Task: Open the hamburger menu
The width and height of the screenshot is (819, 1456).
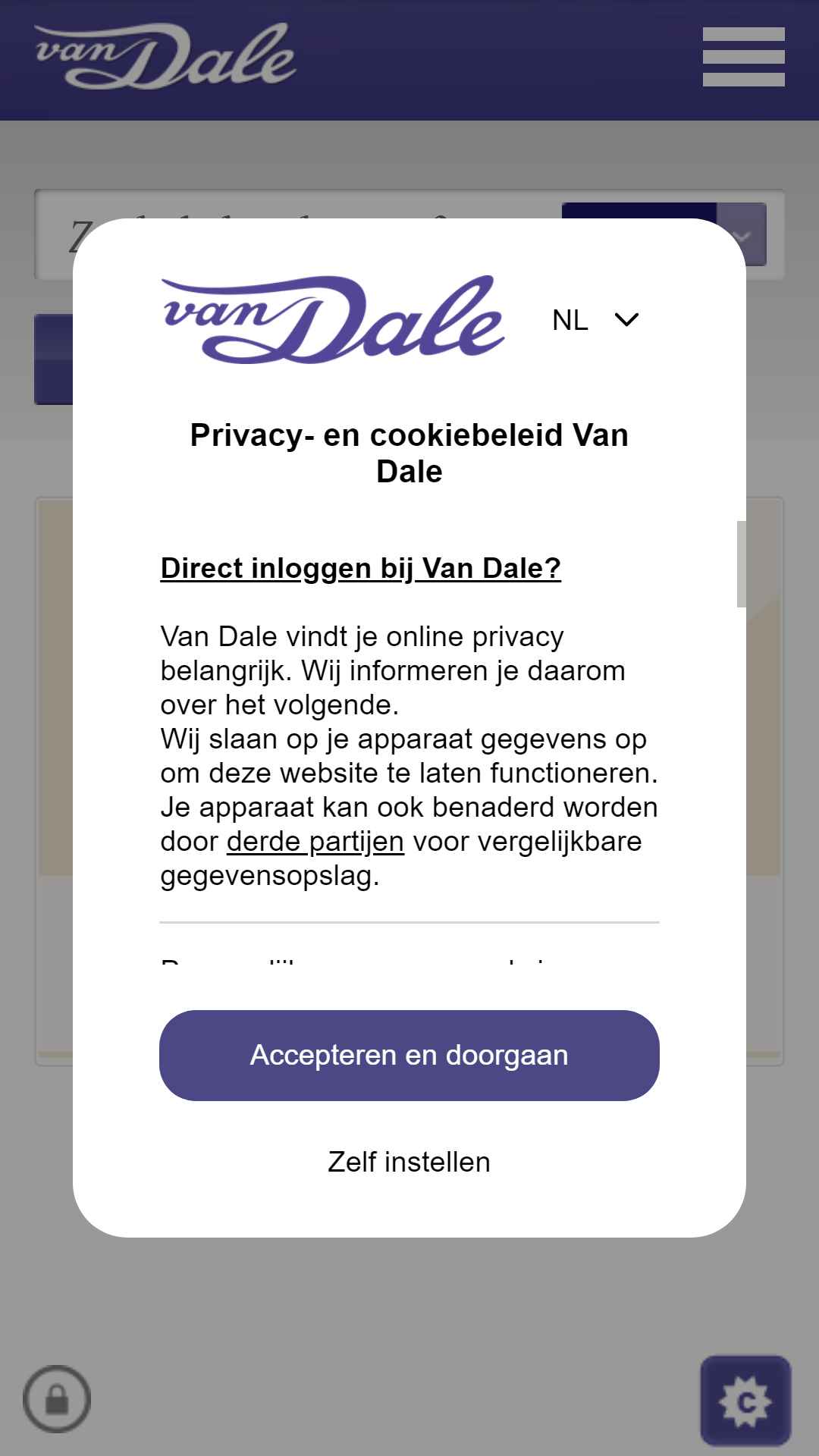Action: pos(743,57)
